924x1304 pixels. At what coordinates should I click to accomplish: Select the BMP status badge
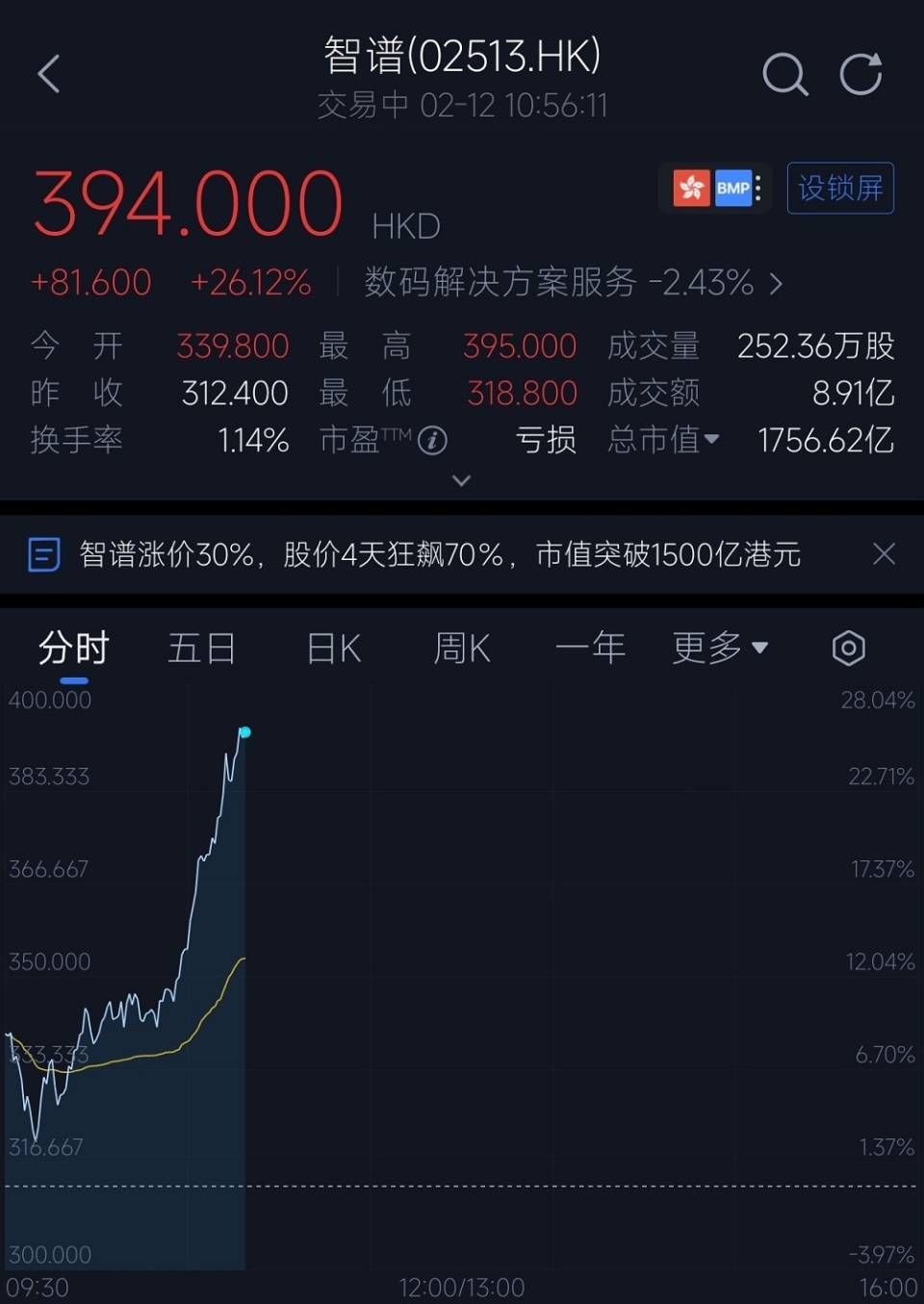tap(733, 188)
